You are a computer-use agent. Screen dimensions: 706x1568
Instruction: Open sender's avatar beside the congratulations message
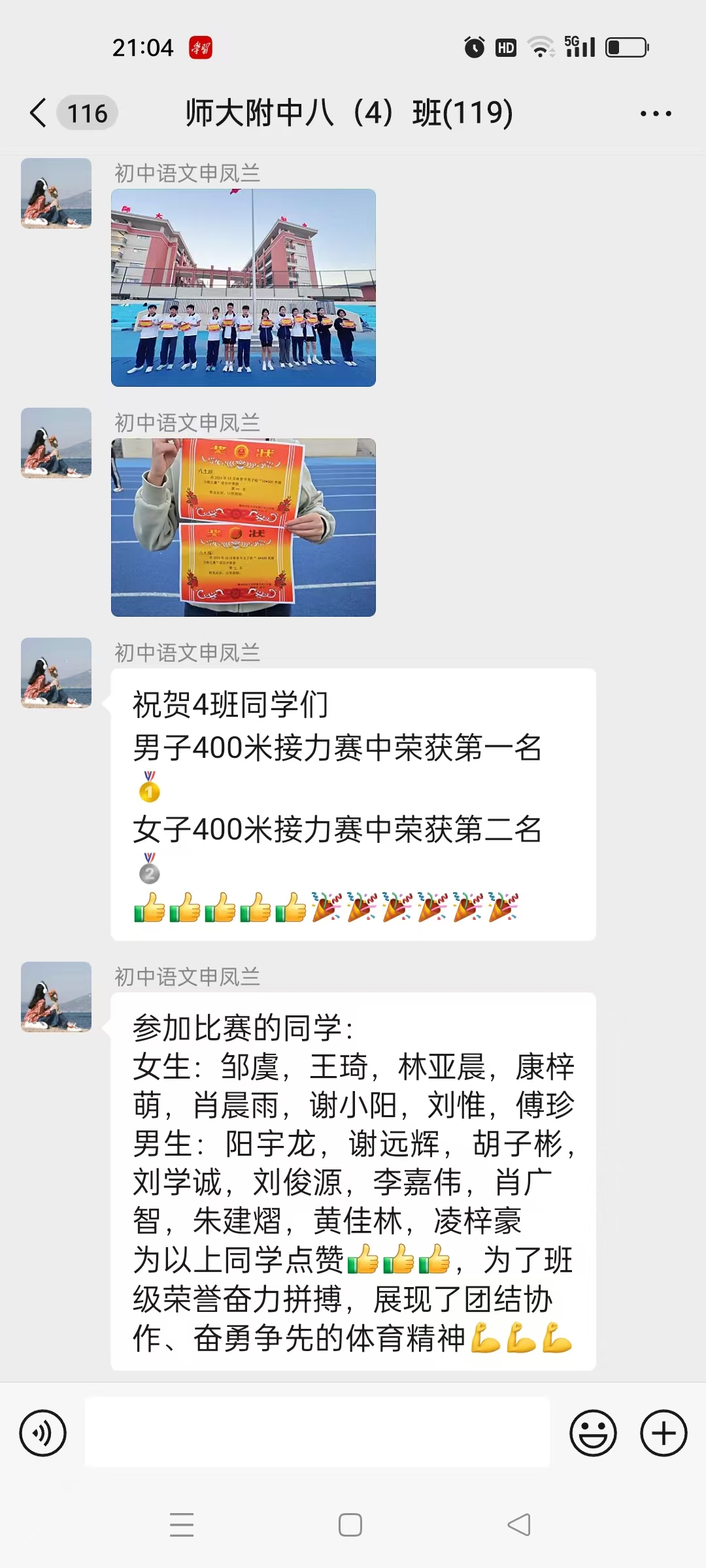[56, 673]
